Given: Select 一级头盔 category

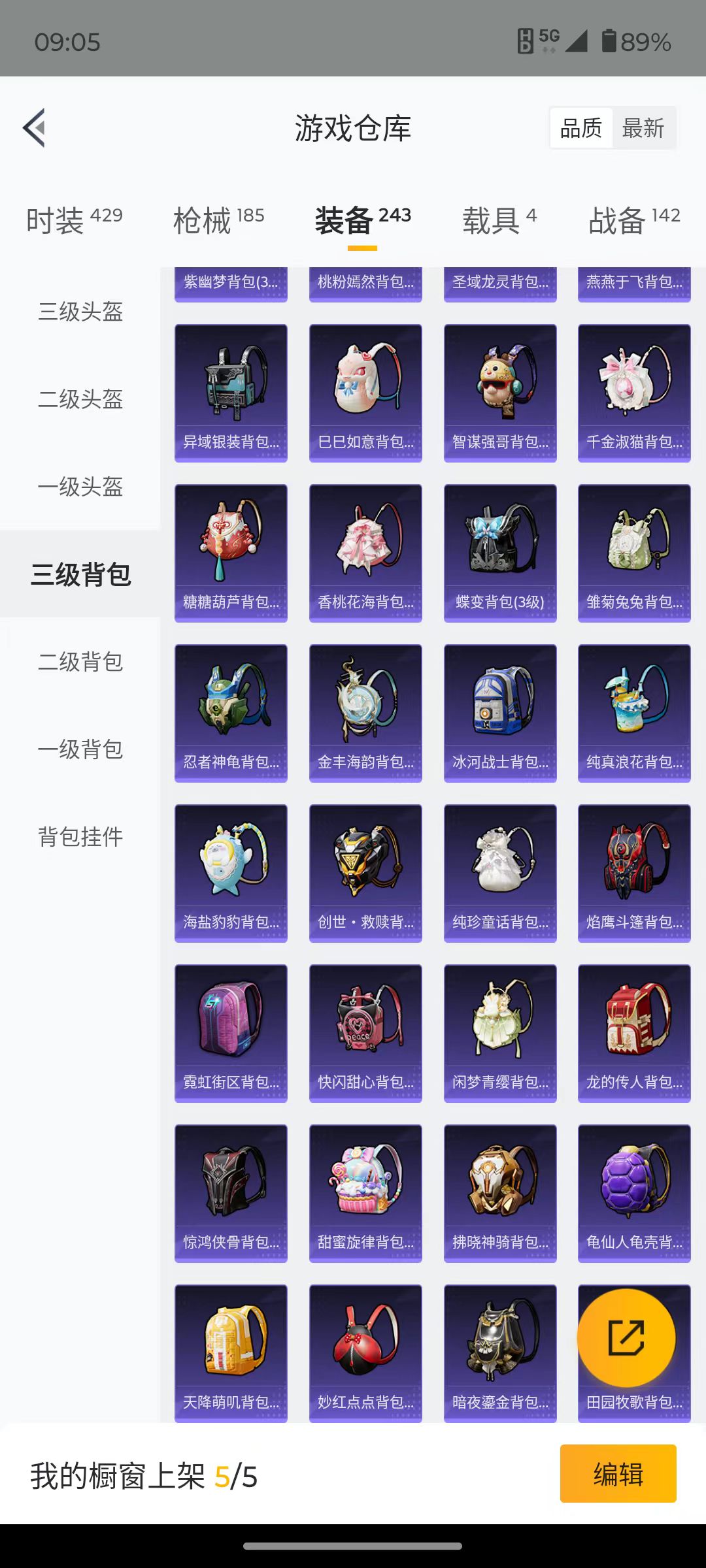Looking at the screenshot, I should (x=80, y=487).
